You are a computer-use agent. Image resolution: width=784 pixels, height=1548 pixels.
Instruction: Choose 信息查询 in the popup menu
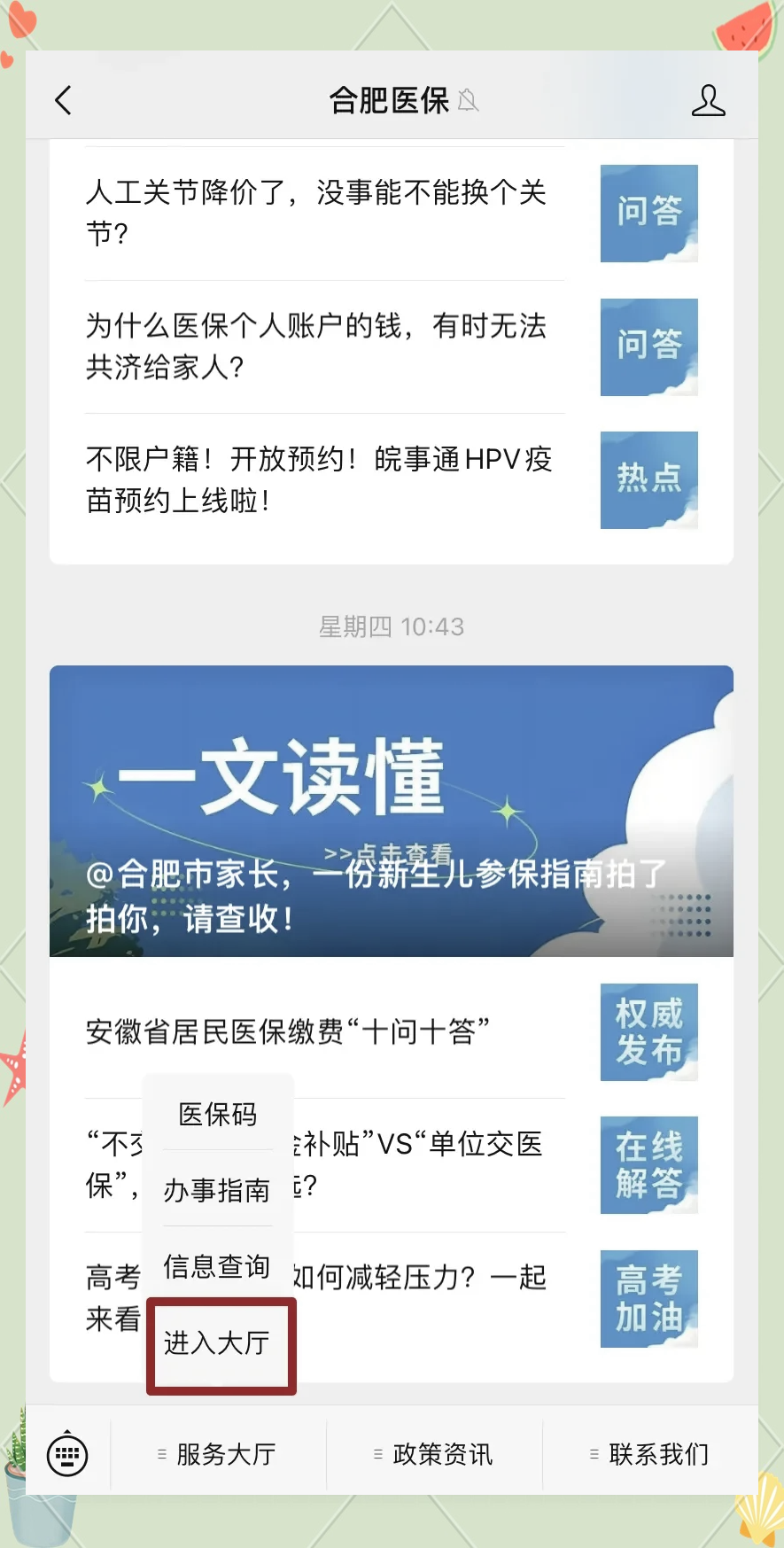point(218,1266)
